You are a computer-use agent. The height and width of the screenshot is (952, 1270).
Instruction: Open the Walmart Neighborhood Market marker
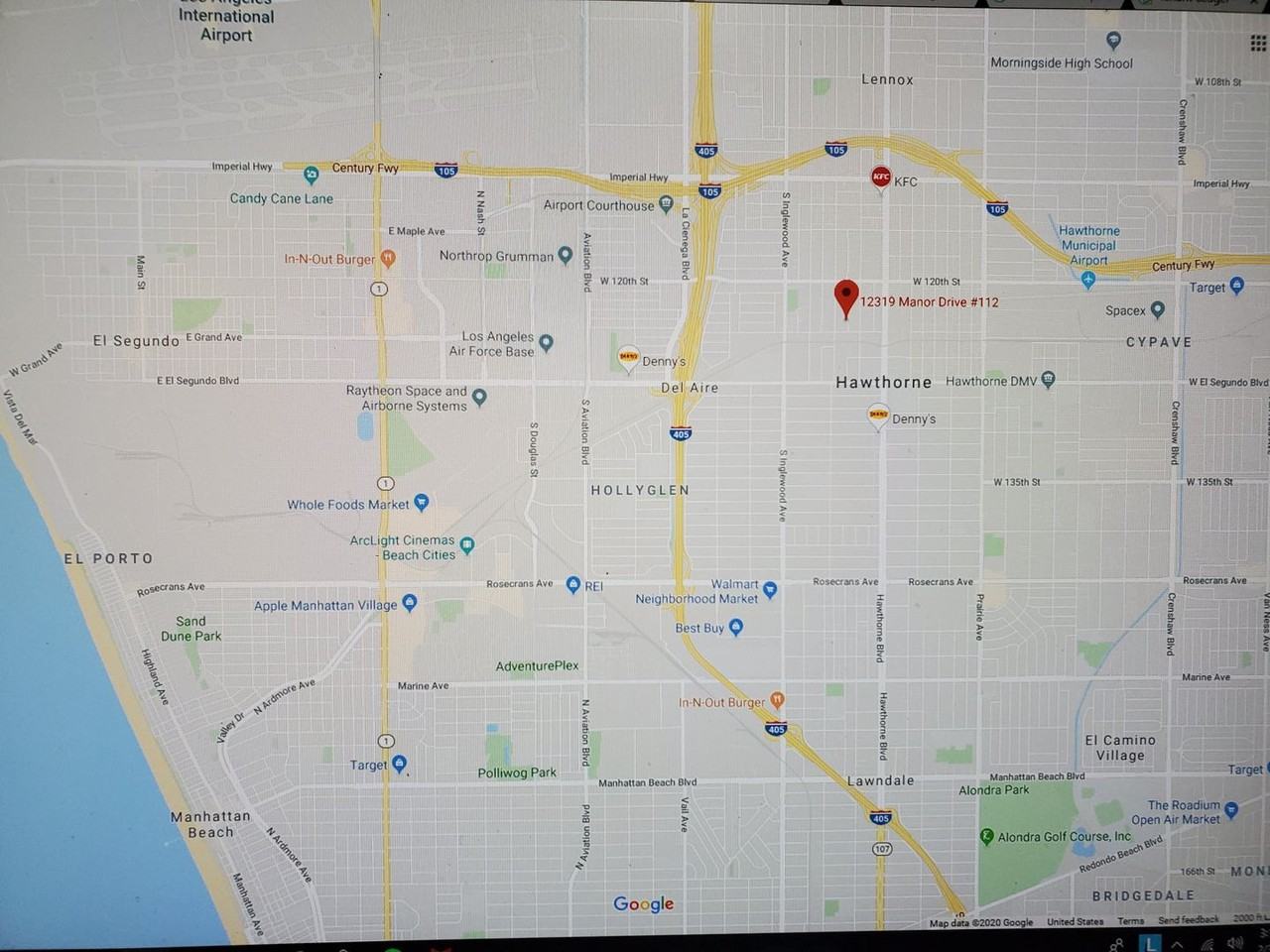click(770, 590)
